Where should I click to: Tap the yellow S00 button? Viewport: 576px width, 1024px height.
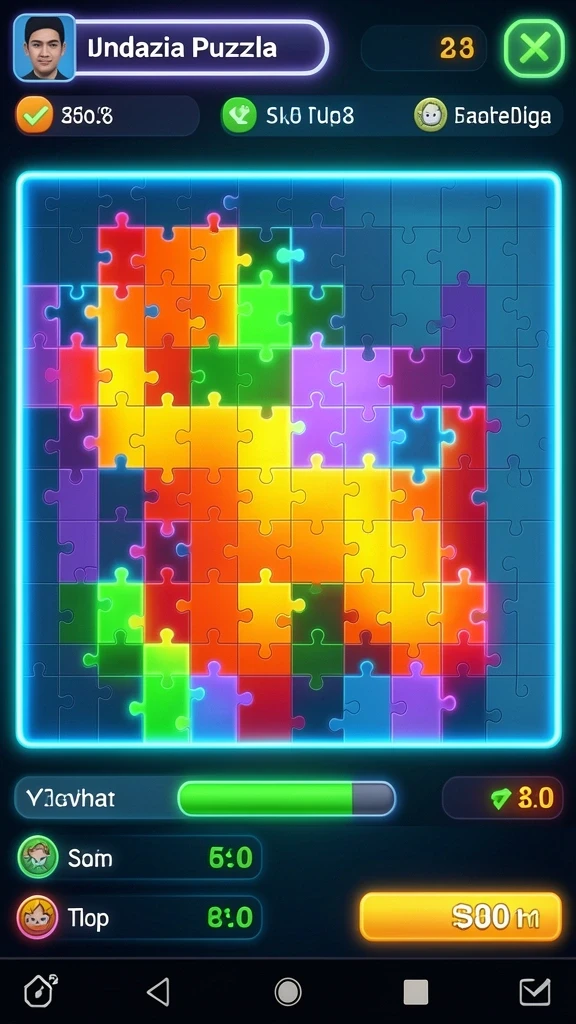tap(460, 917)
